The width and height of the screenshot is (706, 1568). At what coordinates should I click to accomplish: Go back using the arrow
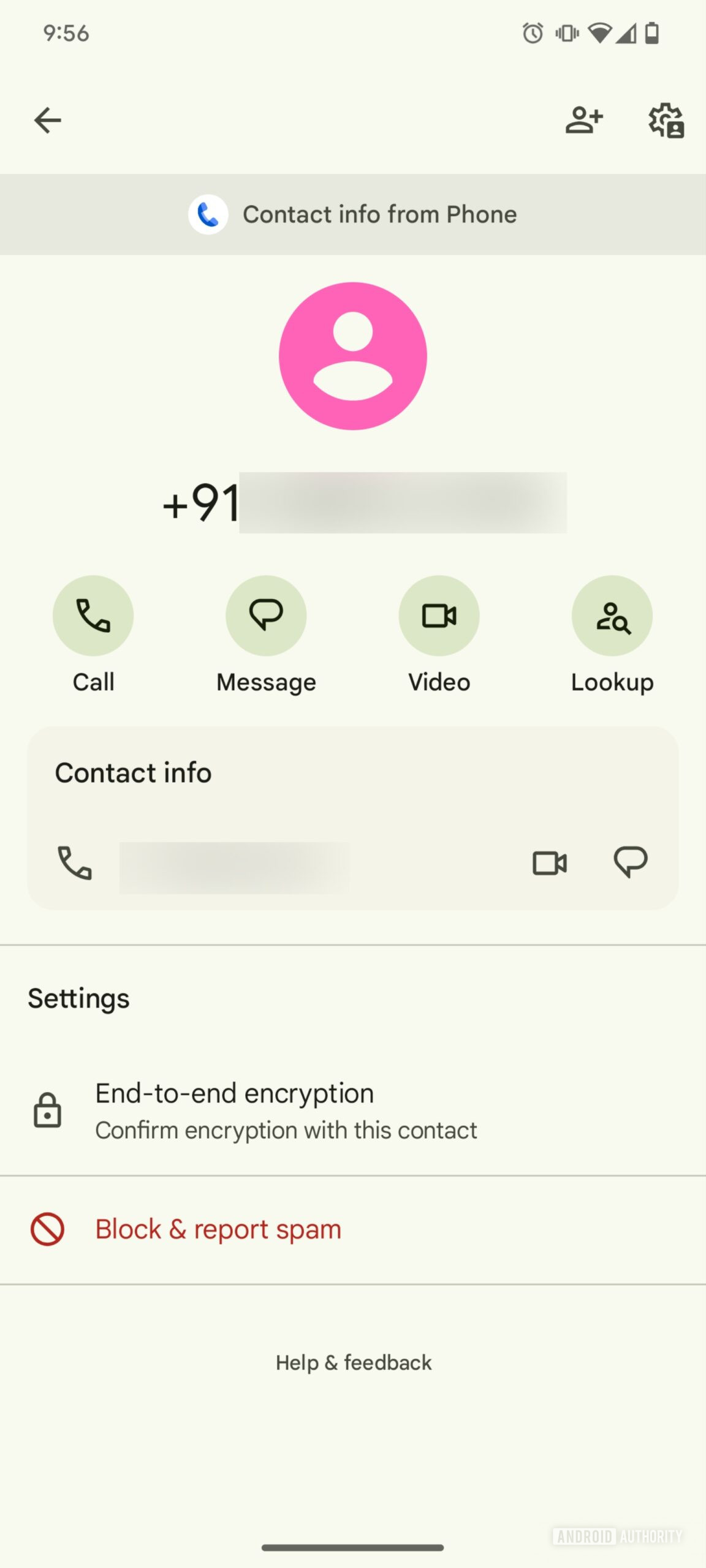(x=48, y=120)
